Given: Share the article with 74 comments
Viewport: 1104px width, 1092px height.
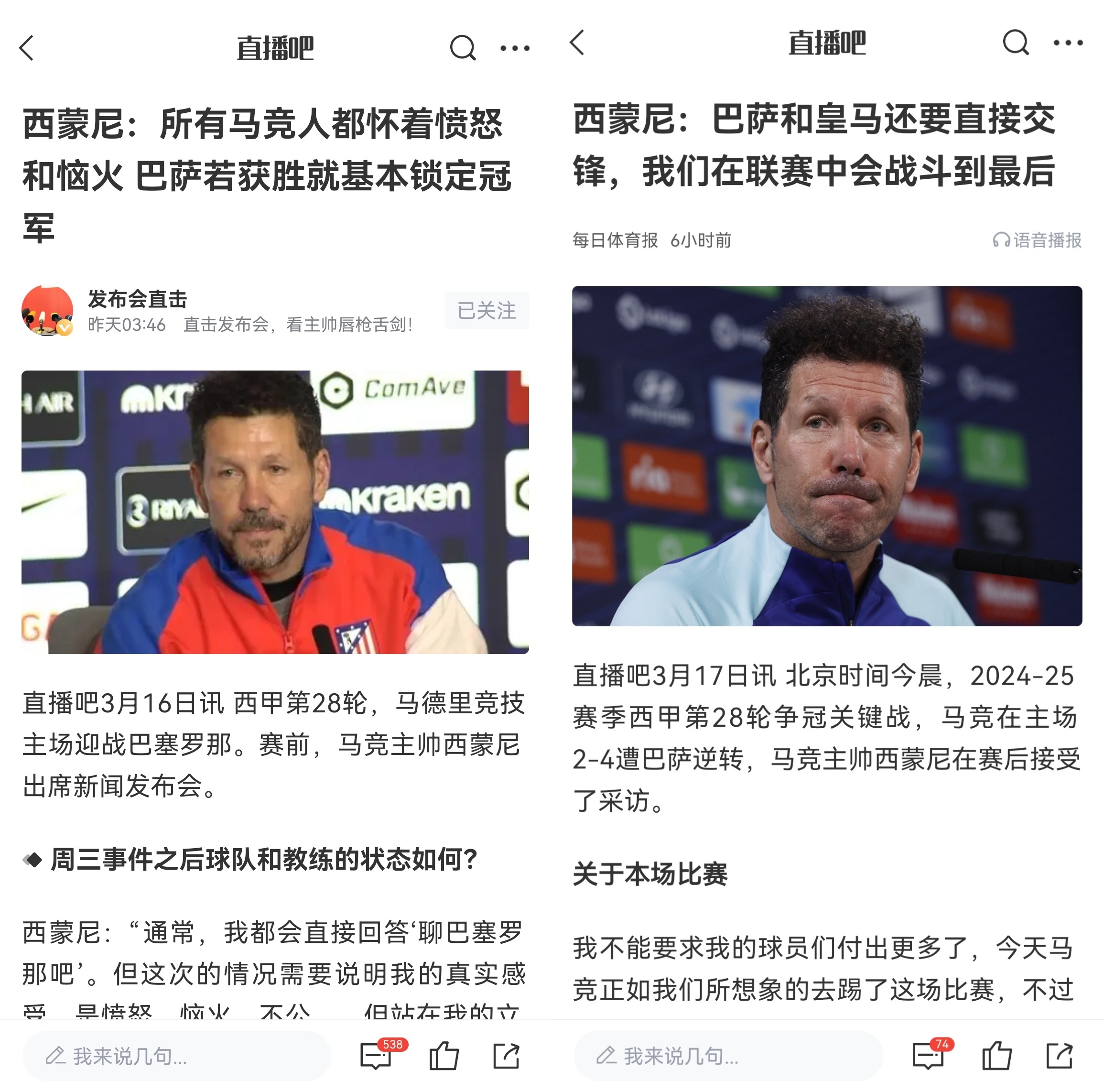Looking at the screenshot, I should (x=1060, y=1055).
